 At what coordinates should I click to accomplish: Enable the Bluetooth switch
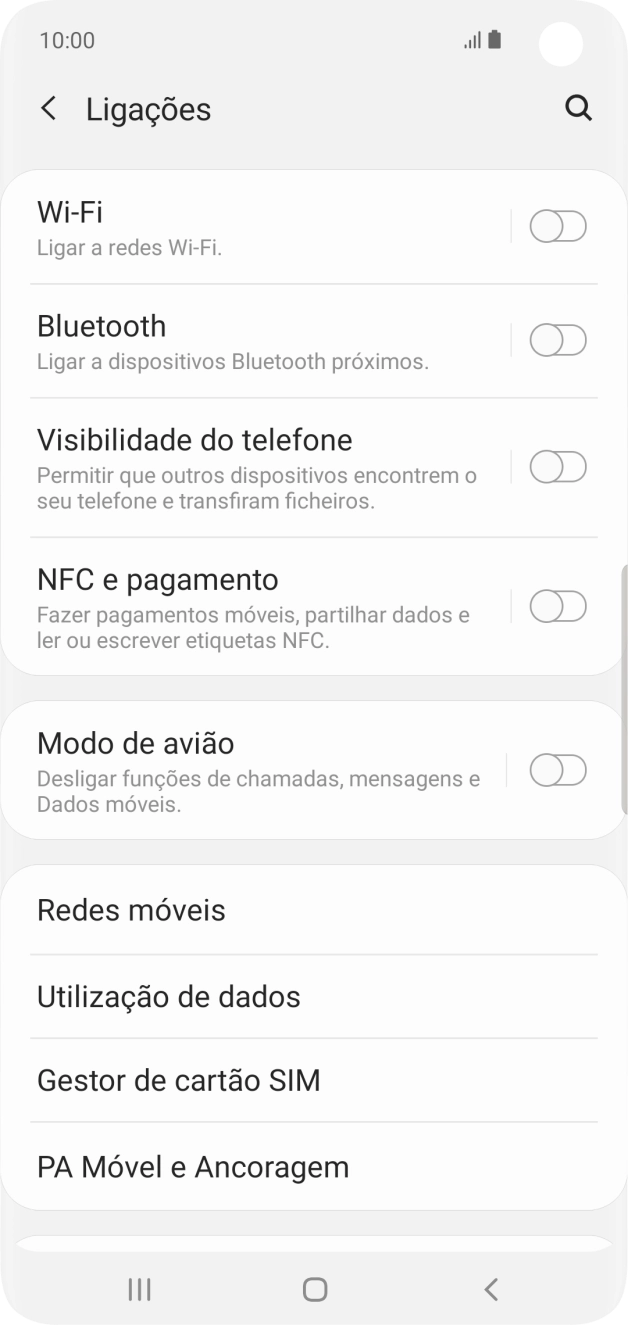coord(558,342)
